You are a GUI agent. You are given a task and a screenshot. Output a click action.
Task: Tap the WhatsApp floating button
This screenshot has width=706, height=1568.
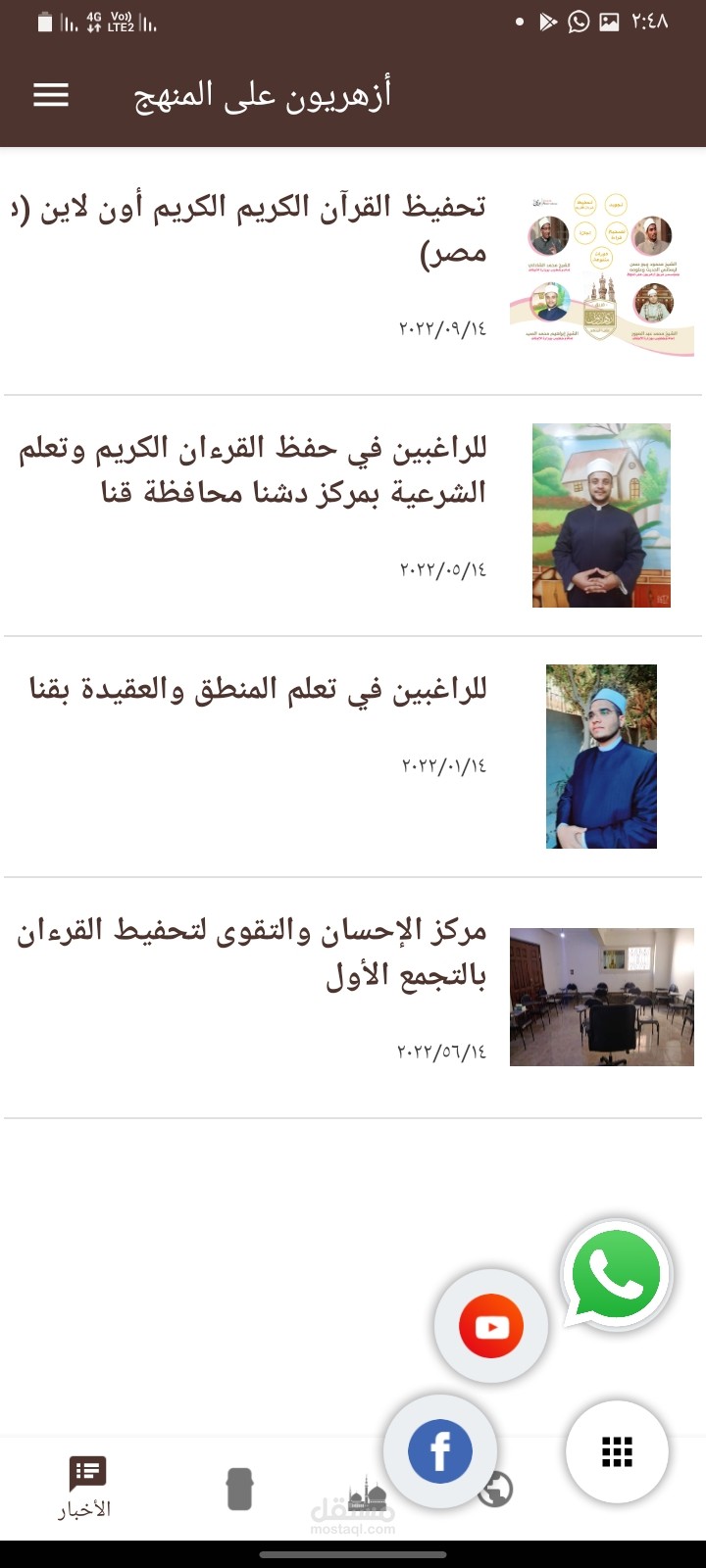point(616,1275)
